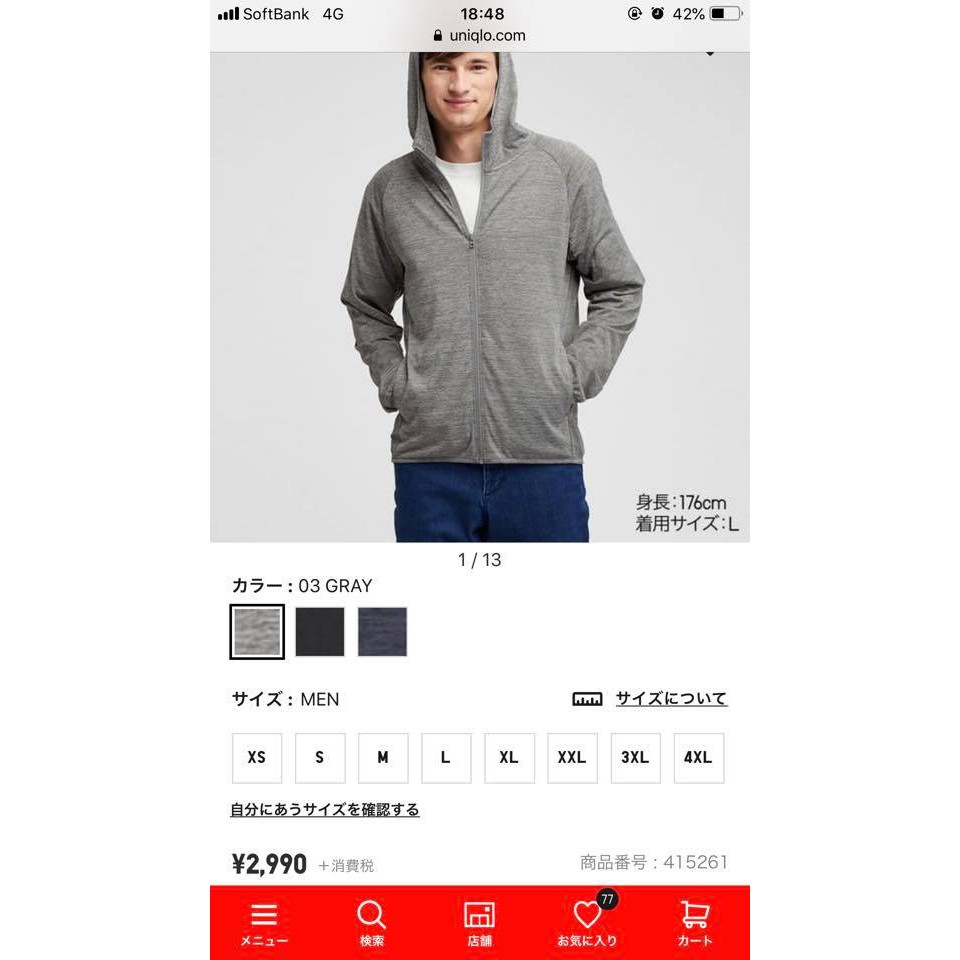This screenshot has width=960, height=960.
Task: Open the メニュー menu tab
Action: (264, 924)
